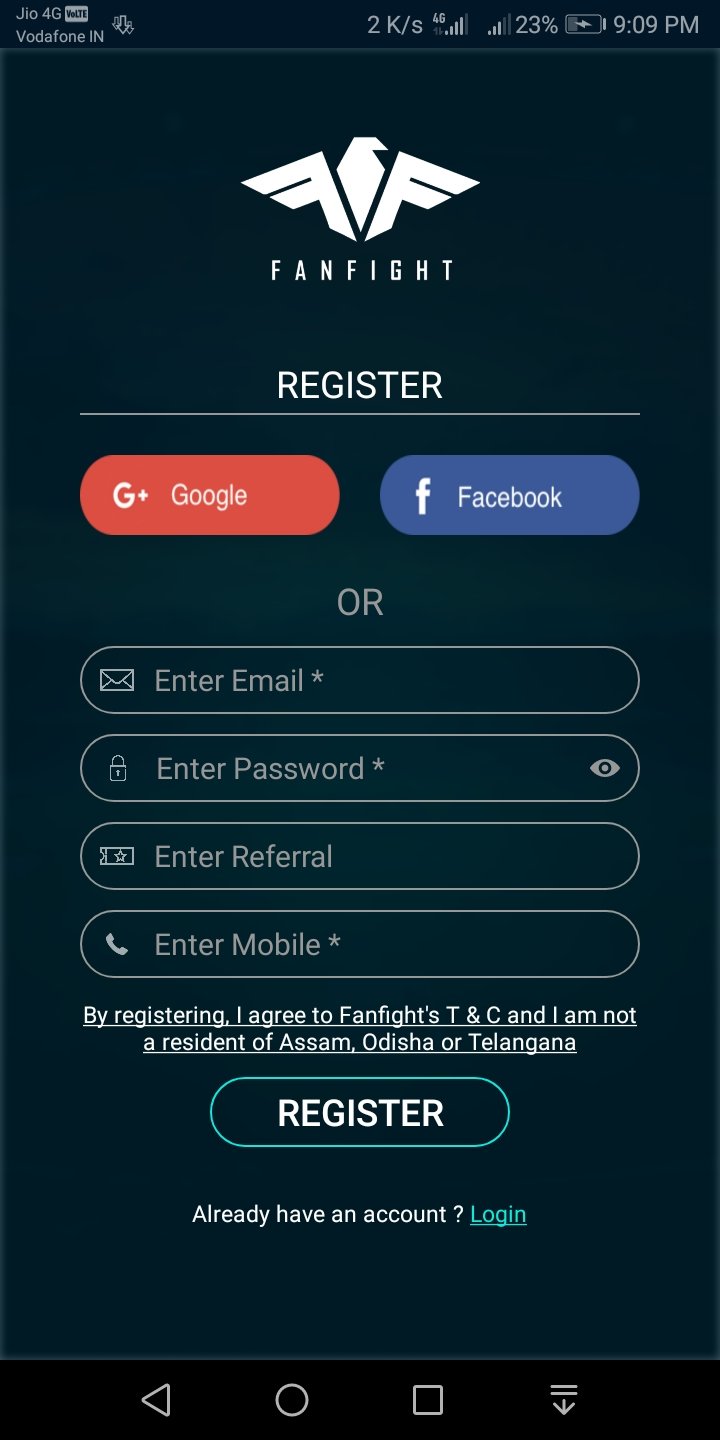Sign up with Google
This screenshot has width=720, height=1440.
point(210,495)
